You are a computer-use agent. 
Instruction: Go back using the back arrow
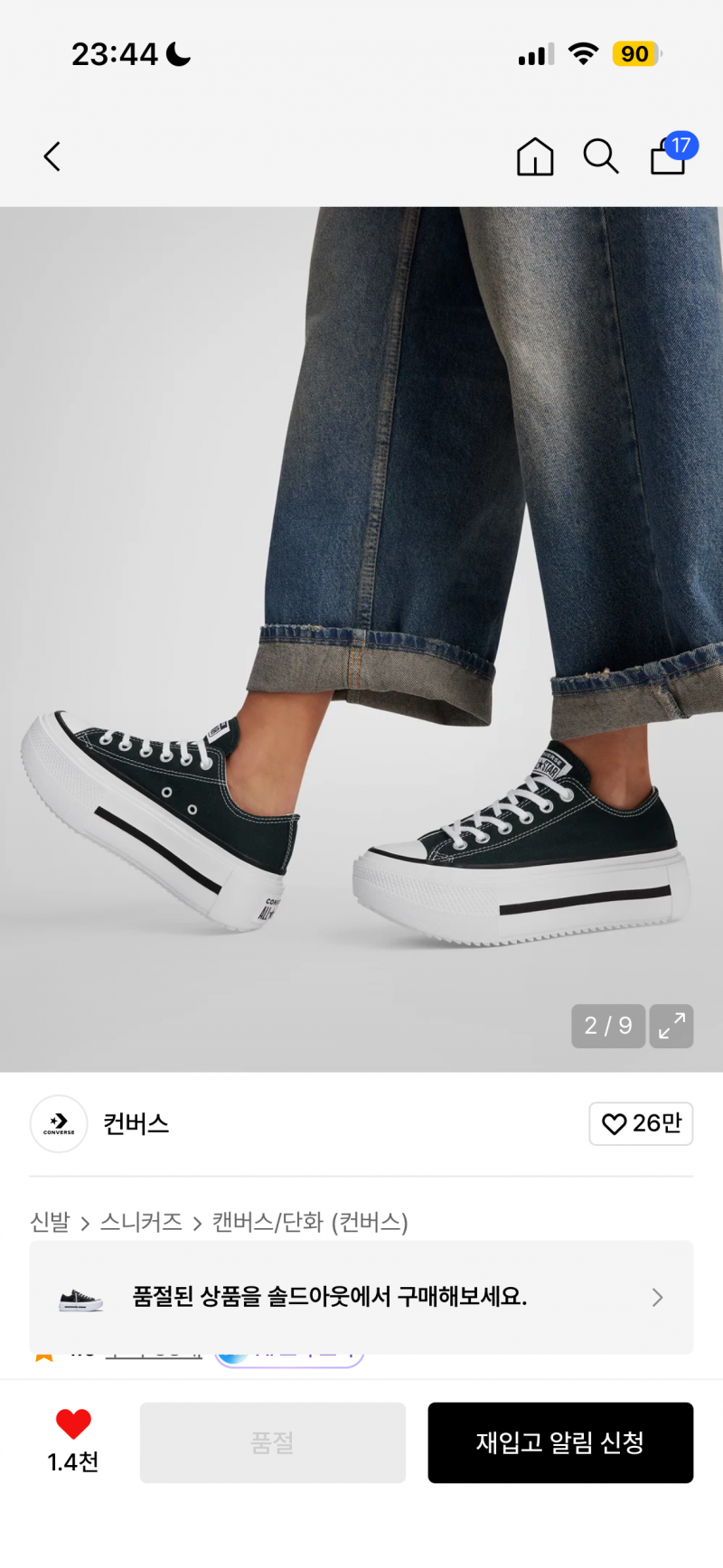(52, 156)
